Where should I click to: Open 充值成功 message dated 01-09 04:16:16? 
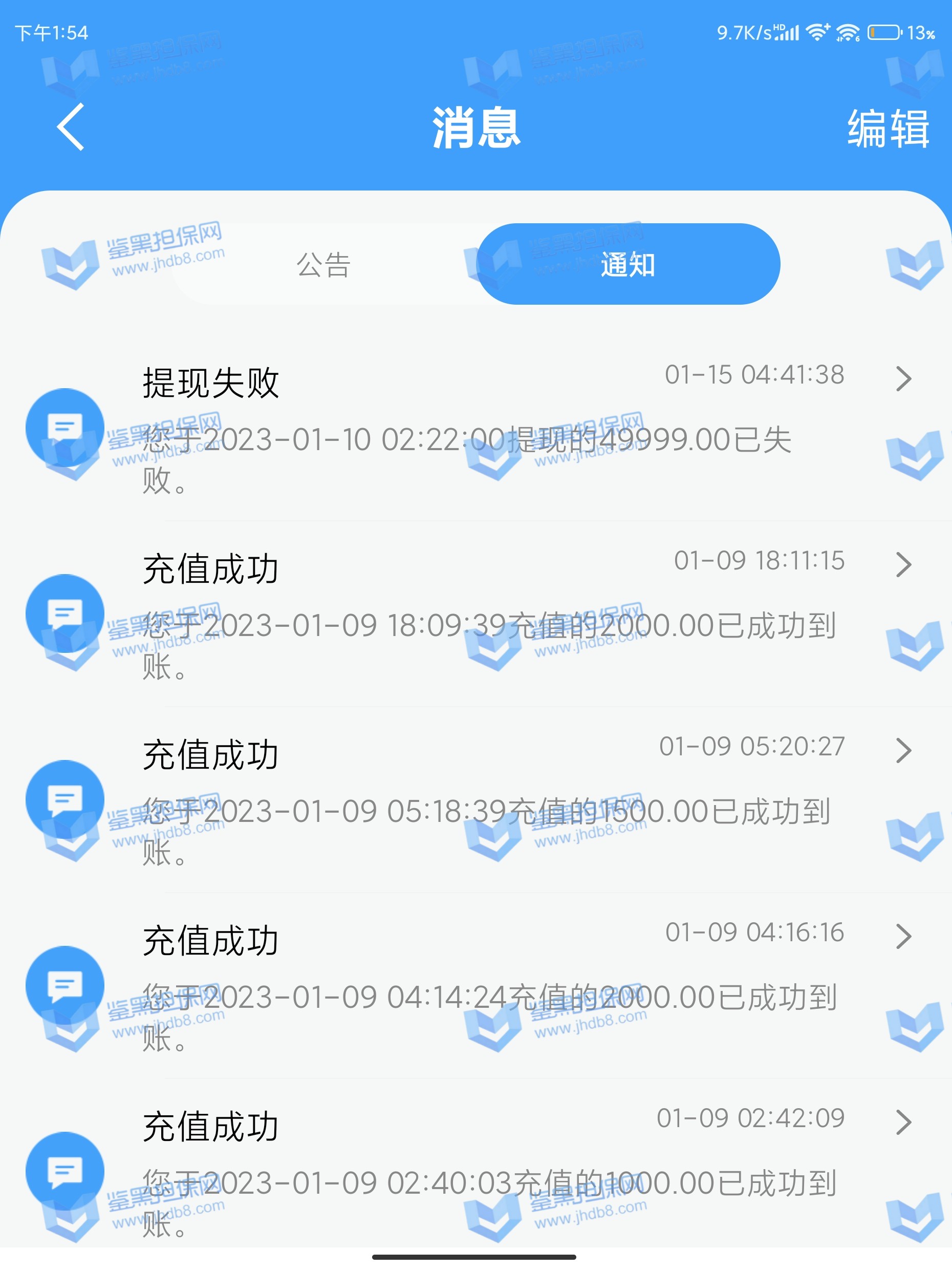(x=477, y=986)
